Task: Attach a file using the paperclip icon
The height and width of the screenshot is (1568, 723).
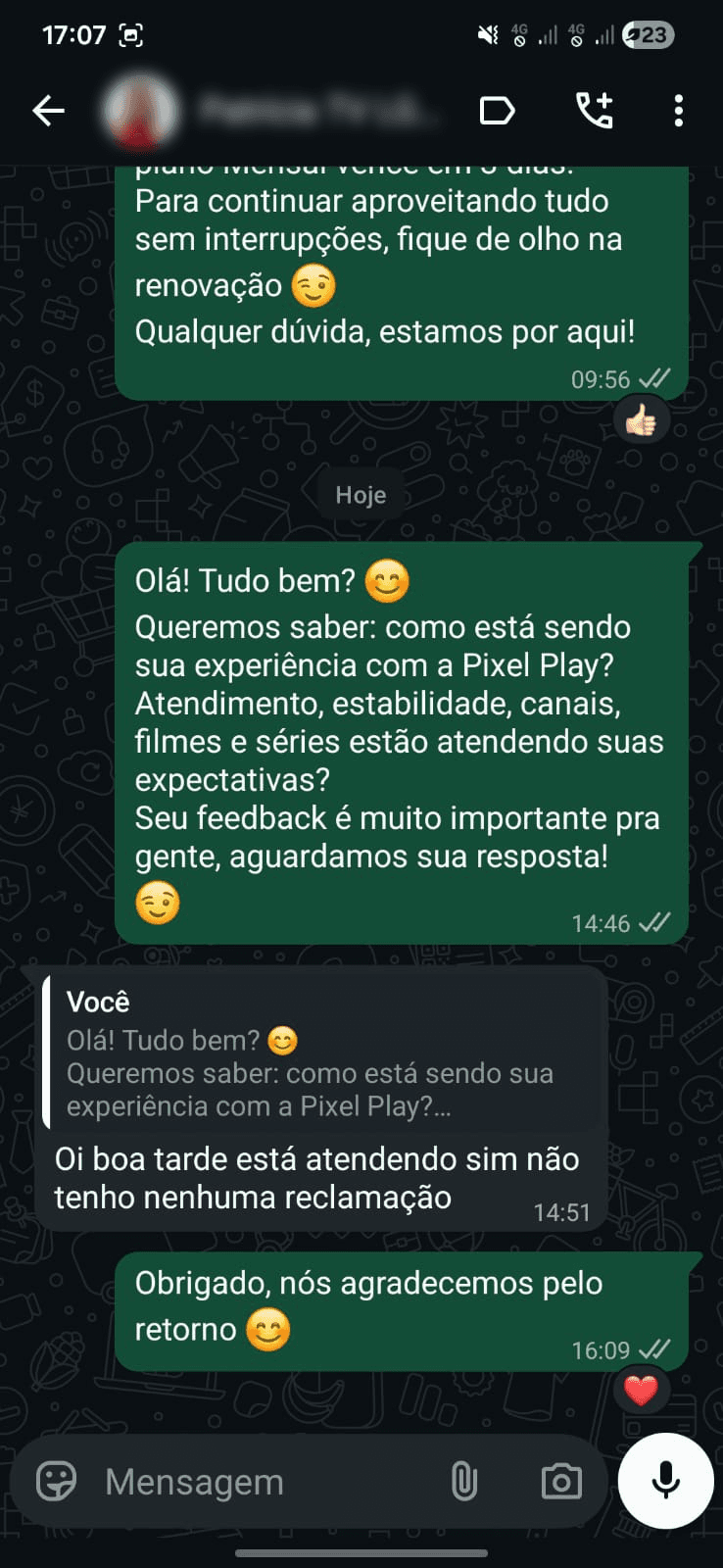Action: 462,1482
